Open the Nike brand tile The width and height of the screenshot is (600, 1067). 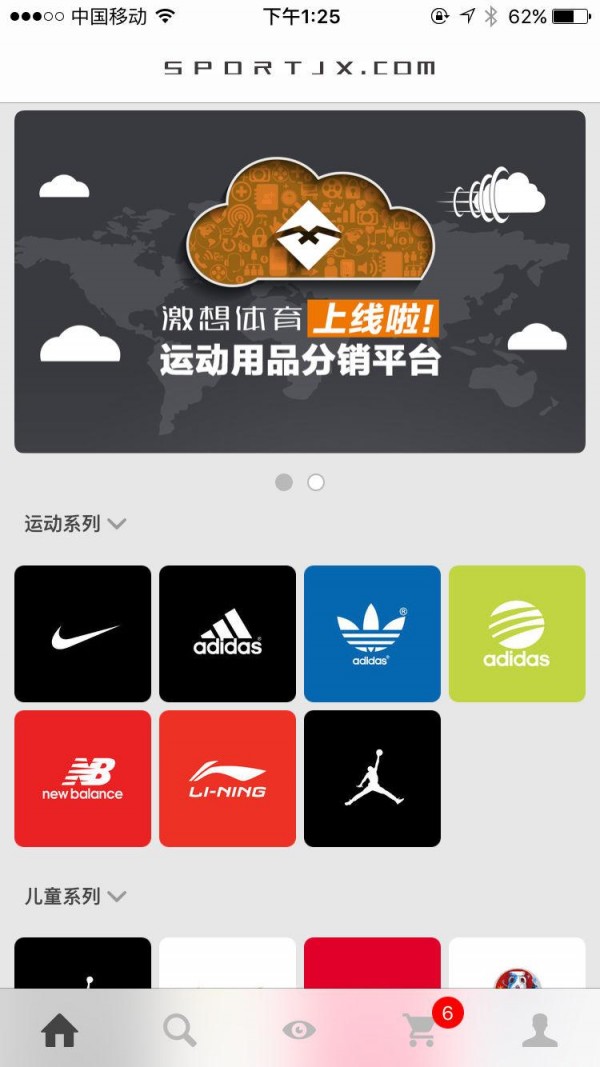pyautogui.click(x=83, y=634)
